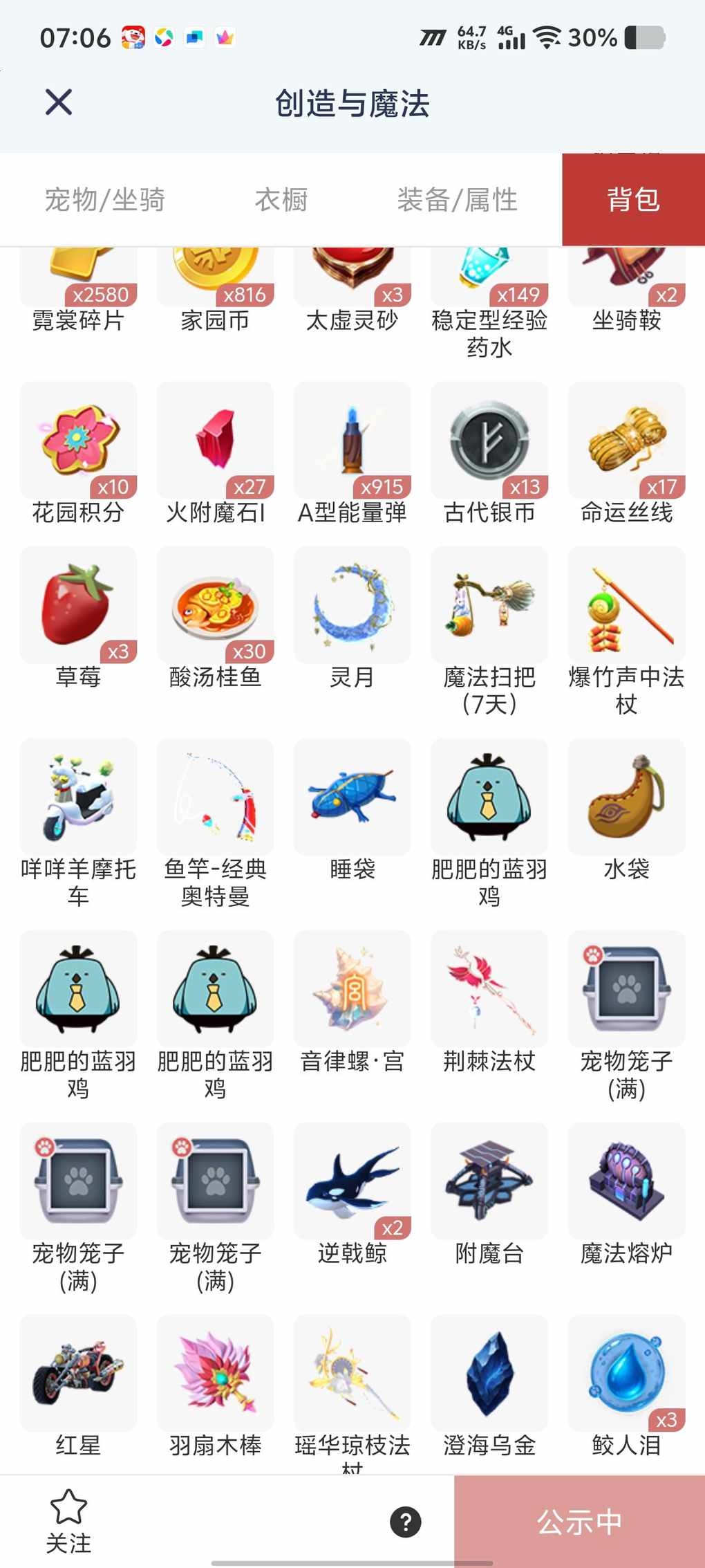Select the 背包 tab
705x1568 pixels.
pyautogui.click(x=633, y=200)
